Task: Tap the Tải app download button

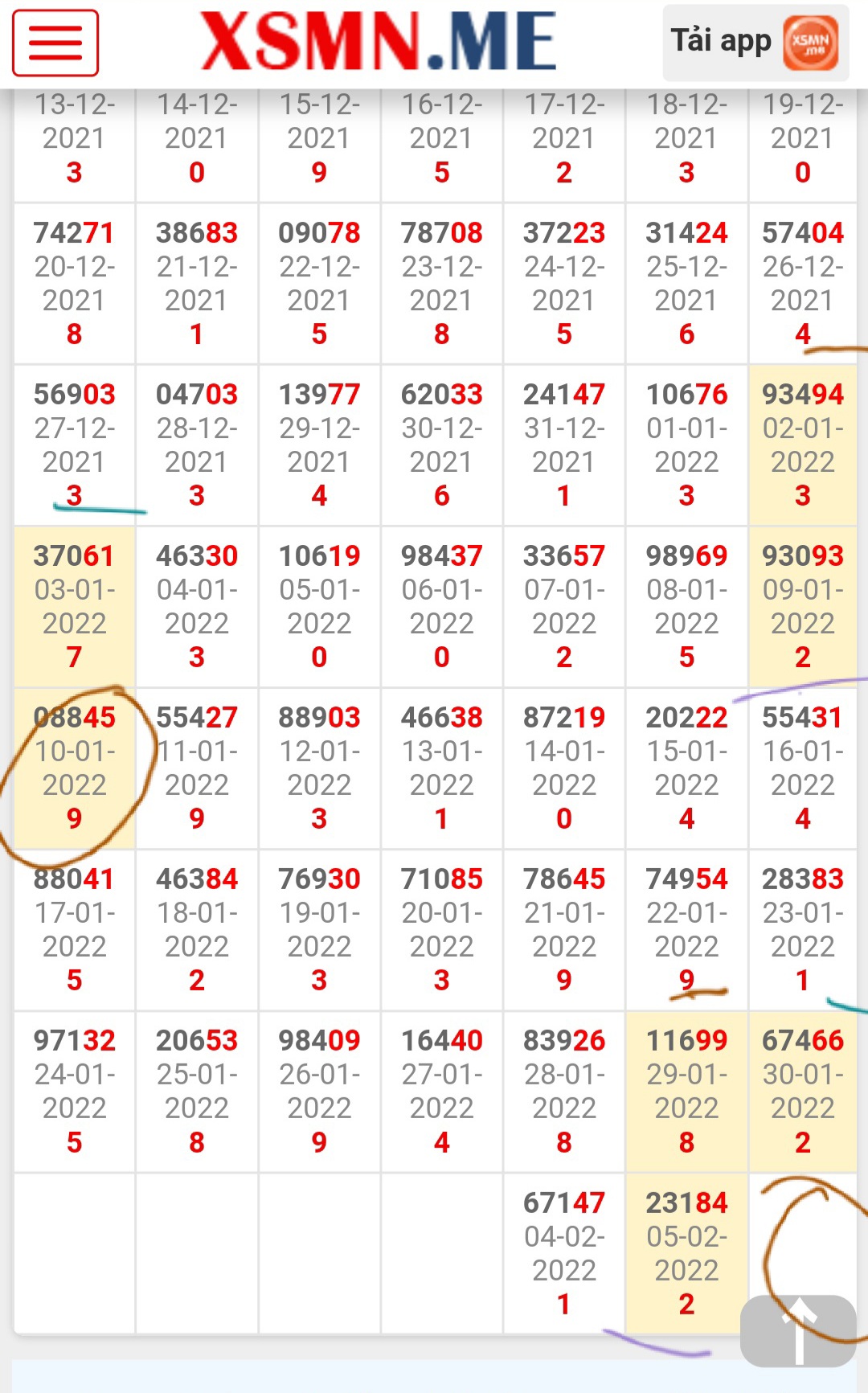Action: click(755, 43)
